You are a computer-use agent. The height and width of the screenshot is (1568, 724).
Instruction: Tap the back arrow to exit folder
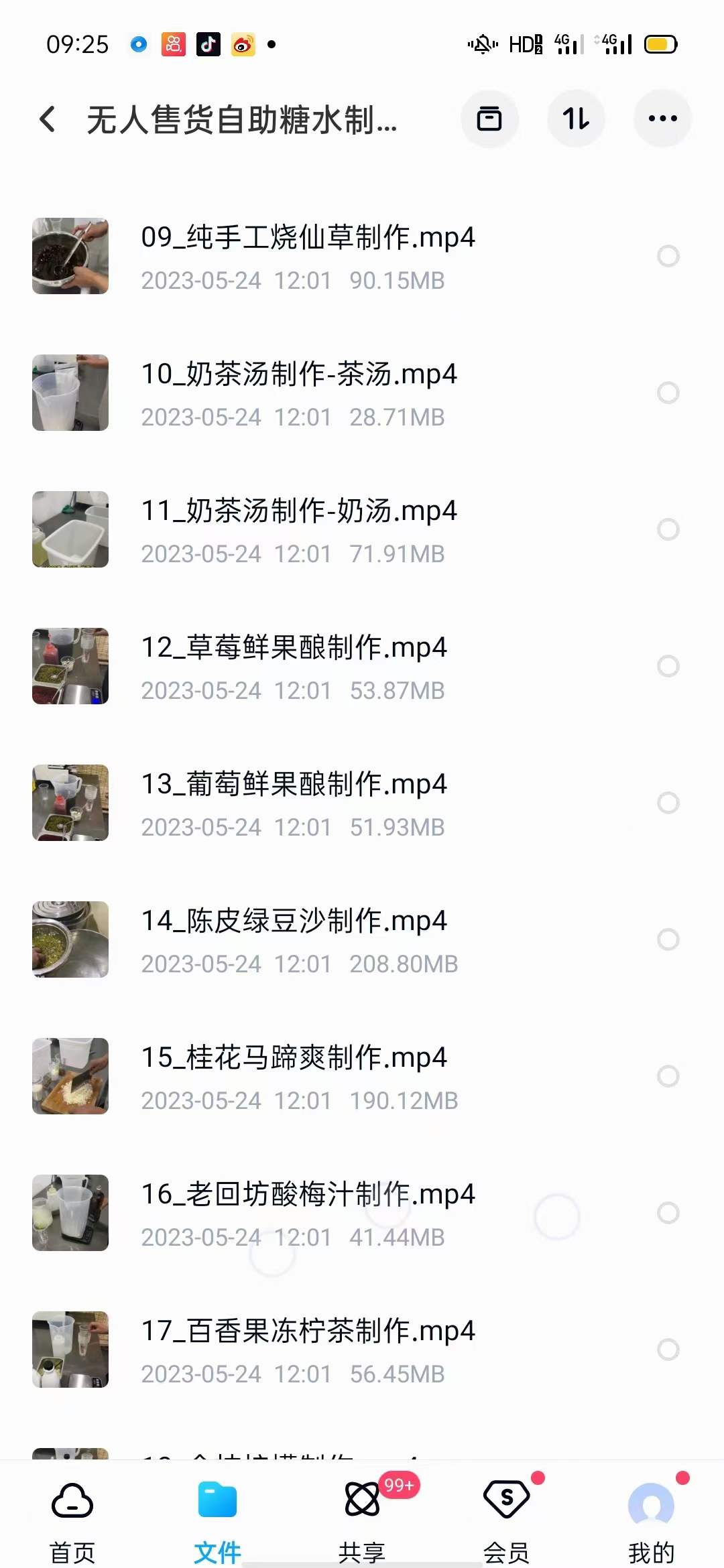pyautogui.click(x=47, y=119)
